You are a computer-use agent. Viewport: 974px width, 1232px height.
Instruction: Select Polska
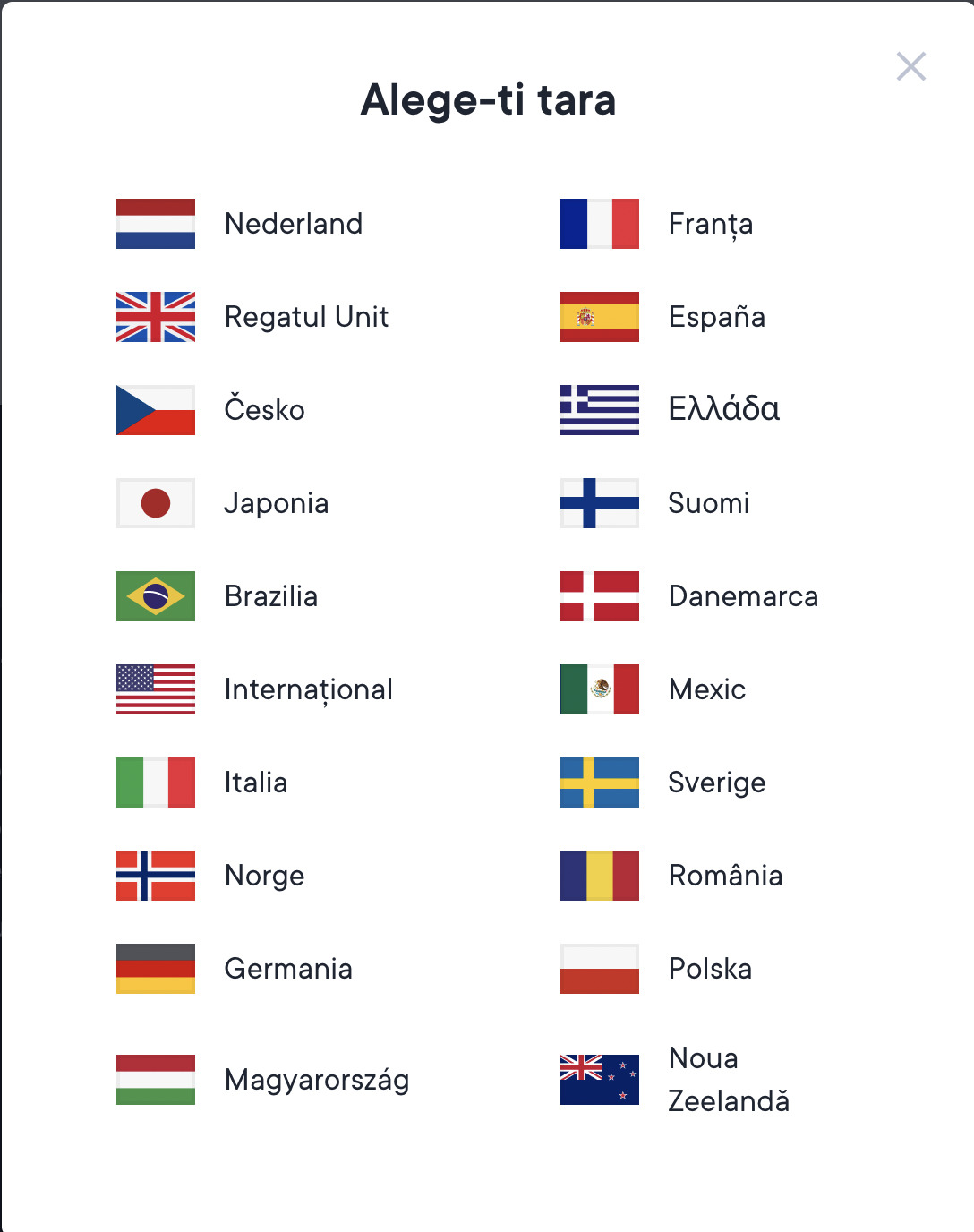pyautogui.click(x=709, y=969)
